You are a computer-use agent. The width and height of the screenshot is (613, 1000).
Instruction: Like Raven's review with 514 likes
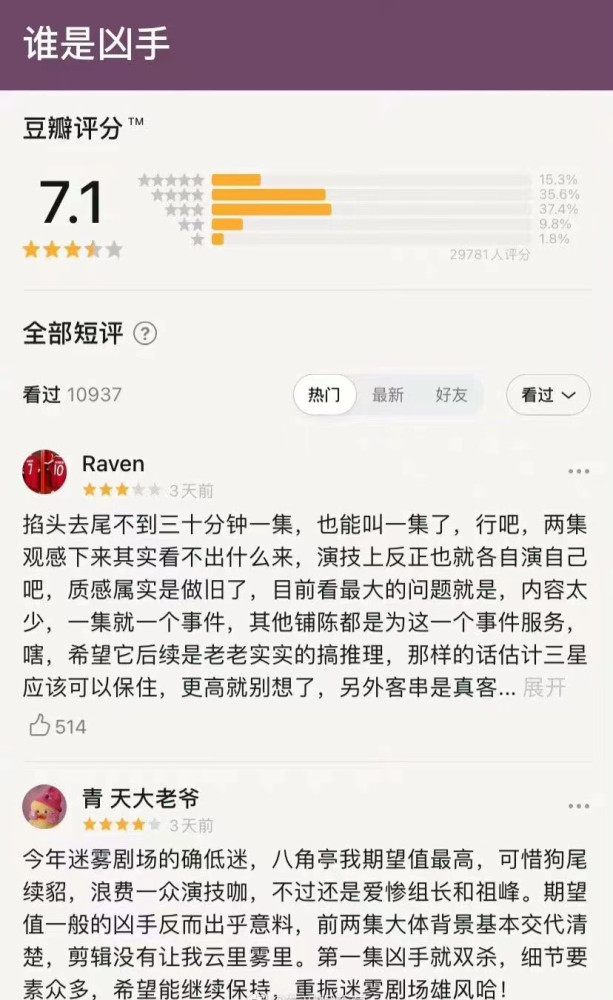(x=57, y=726)
